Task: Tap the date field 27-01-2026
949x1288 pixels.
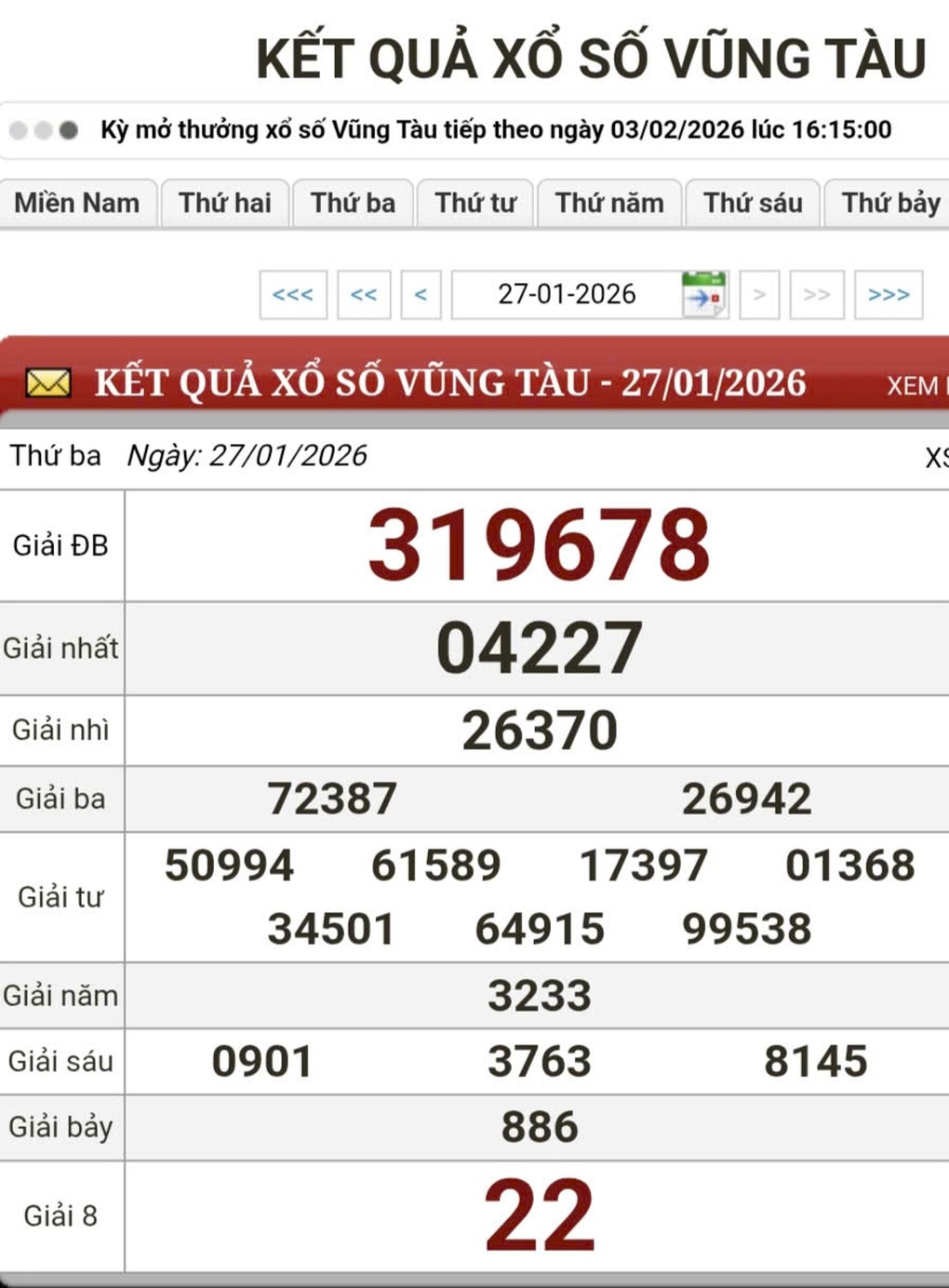Action: pos(566,295)
